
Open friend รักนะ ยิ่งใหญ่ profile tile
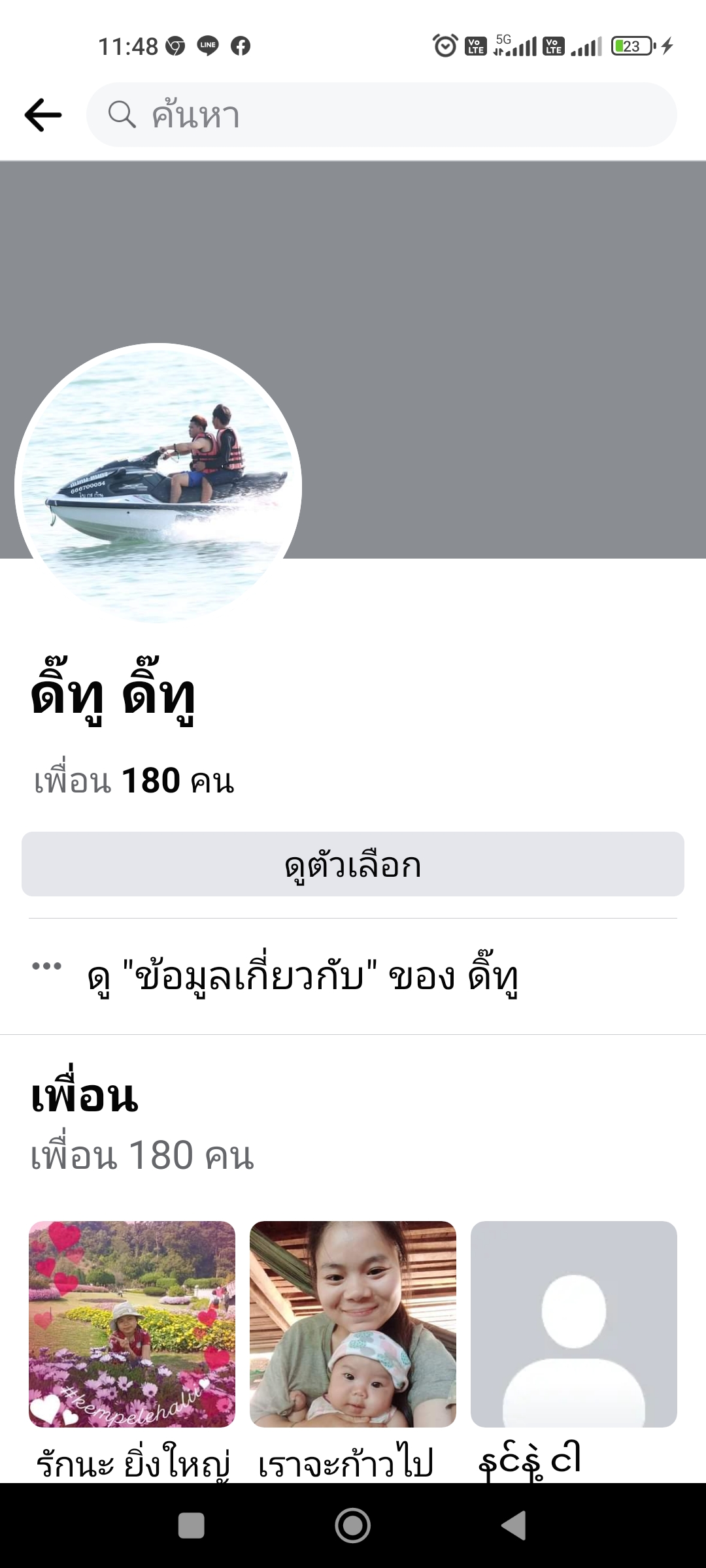pos(132,1324)
